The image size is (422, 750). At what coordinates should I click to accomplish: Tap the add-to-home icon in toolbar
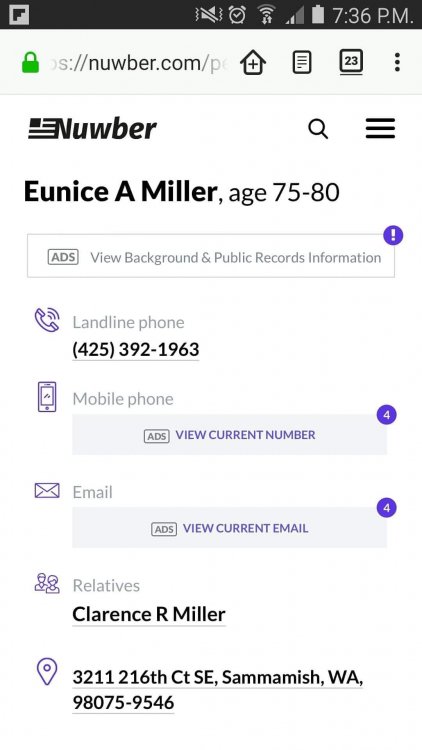[253, 63]
